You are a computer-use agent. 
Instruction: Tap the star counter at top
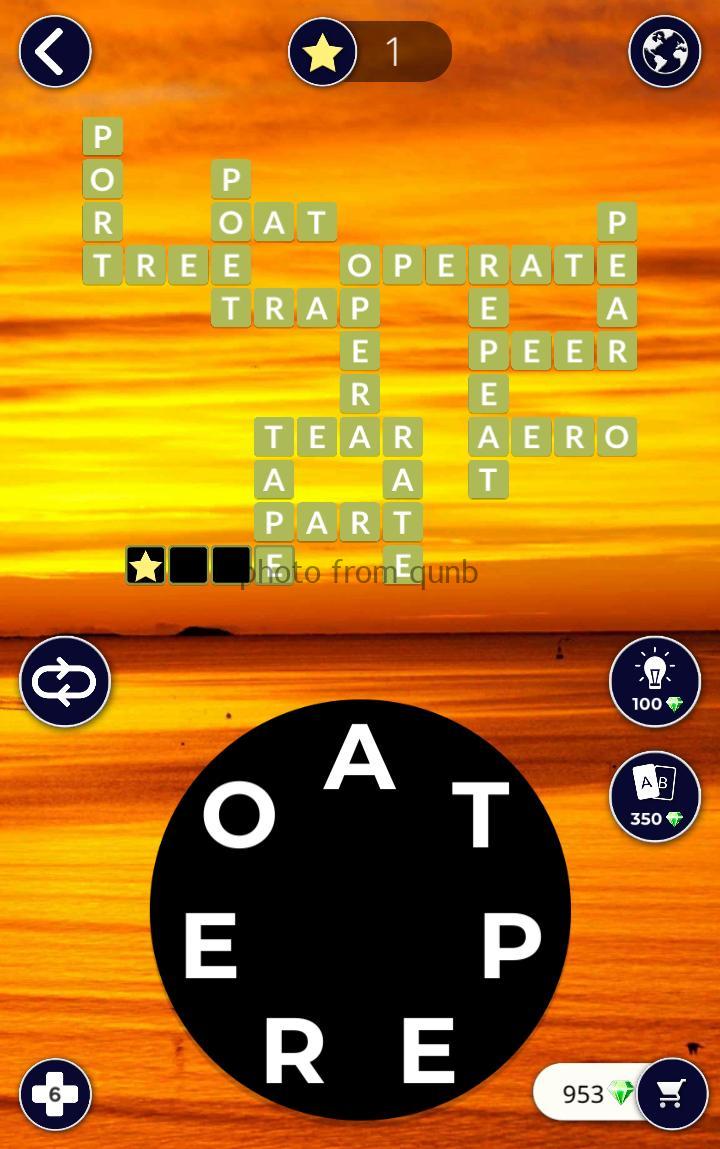[x=370, y=52]
